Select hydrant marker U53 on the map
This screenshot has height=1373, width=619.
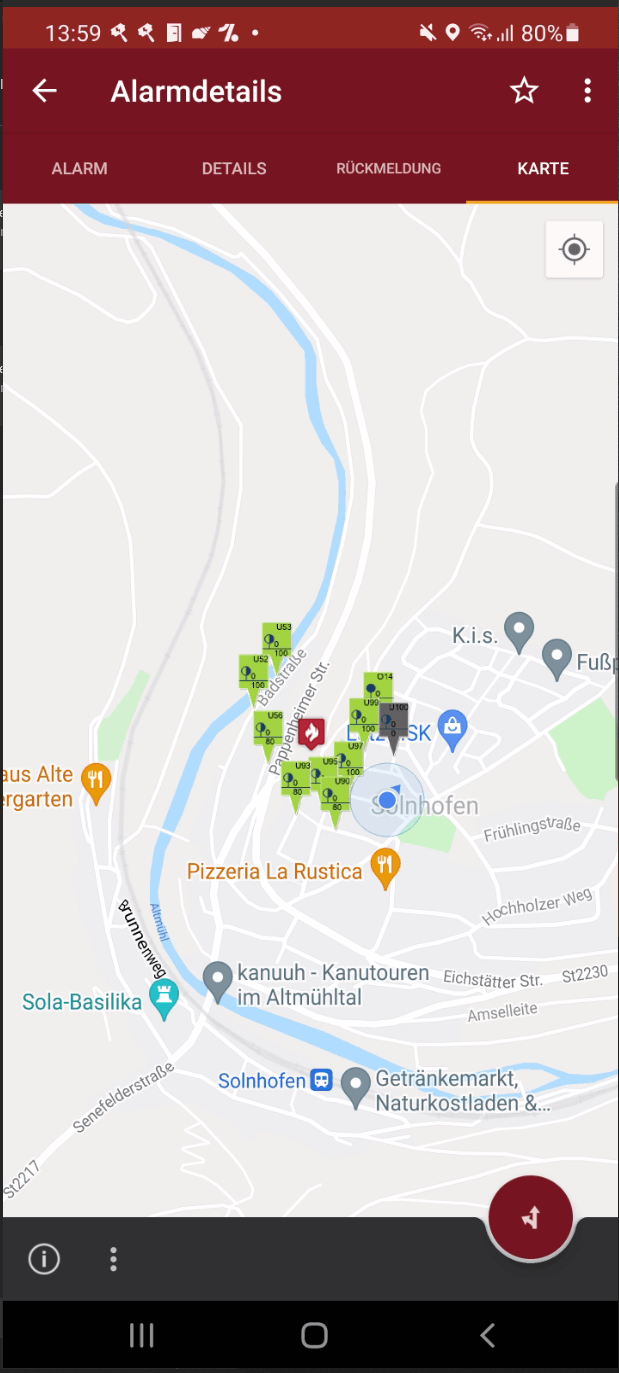point(277,640)
